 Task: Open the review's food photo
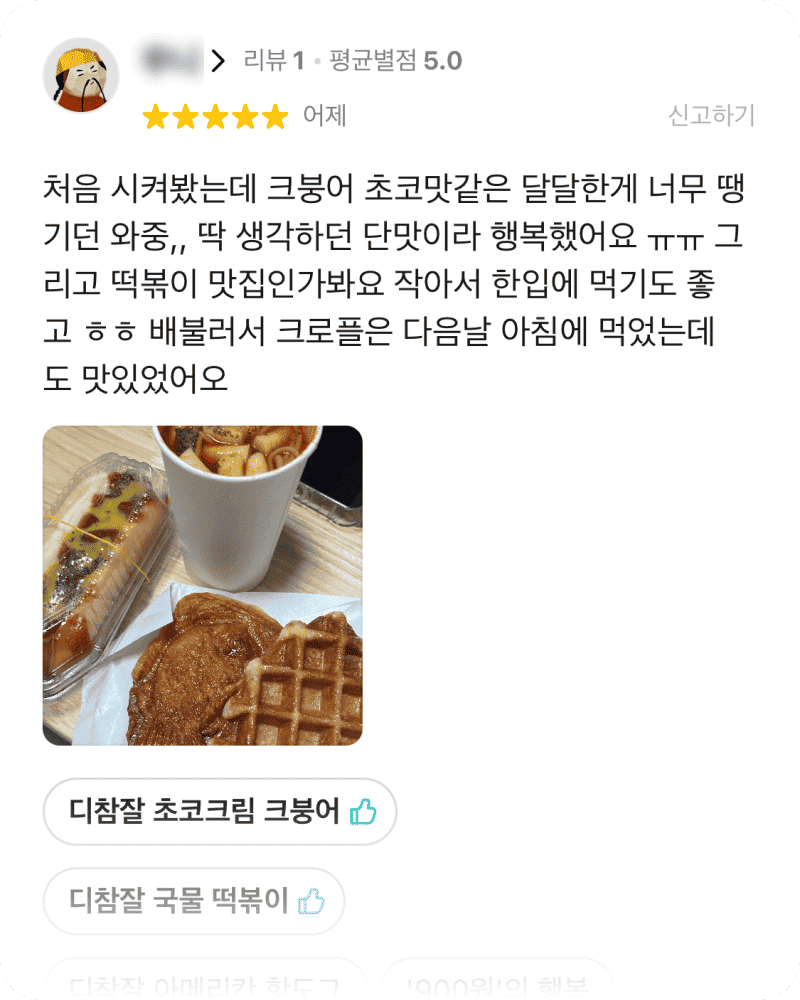coord(202,585)
